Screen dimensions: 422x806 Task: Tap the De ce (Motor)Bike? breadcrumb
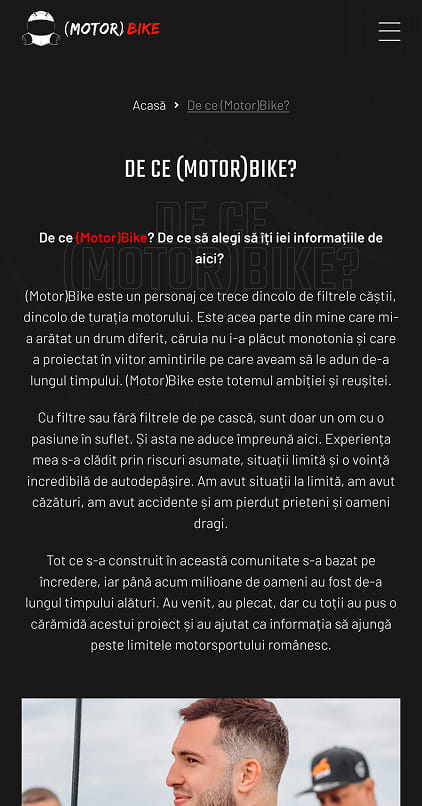tap(238, 105)
